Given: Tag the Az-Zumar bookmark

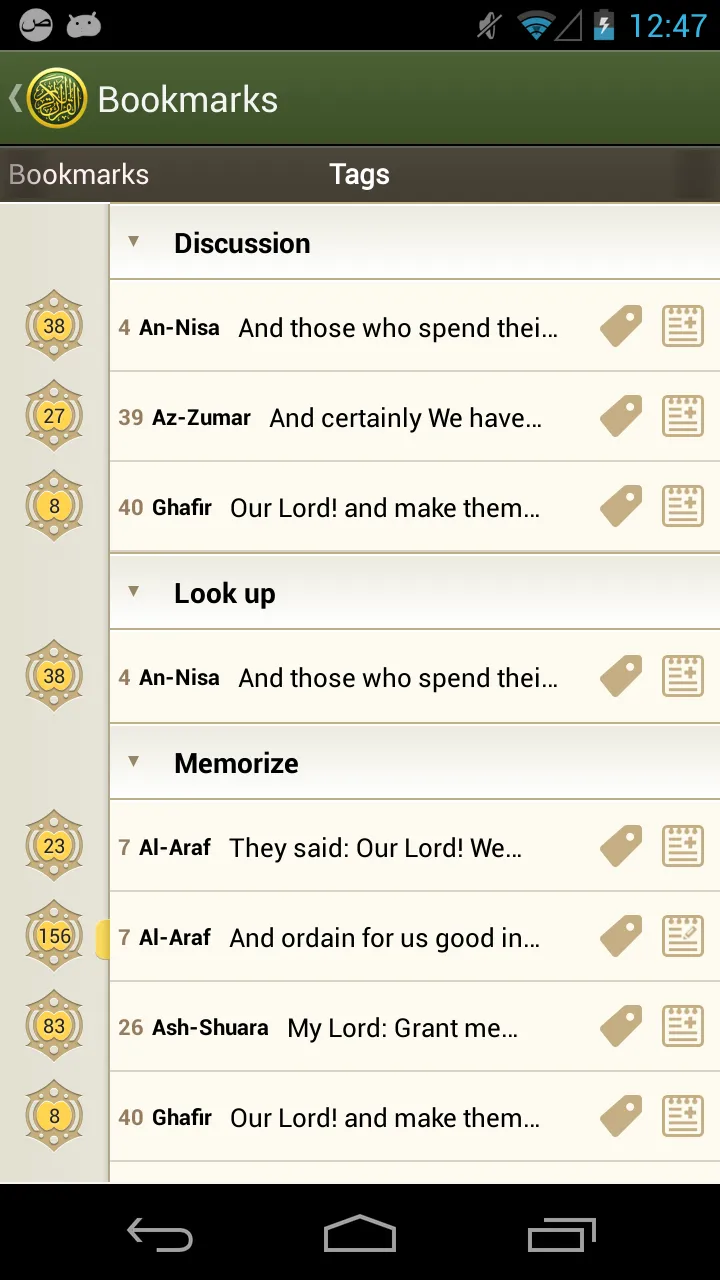Looking at the screenshot, I should [620, 416].
